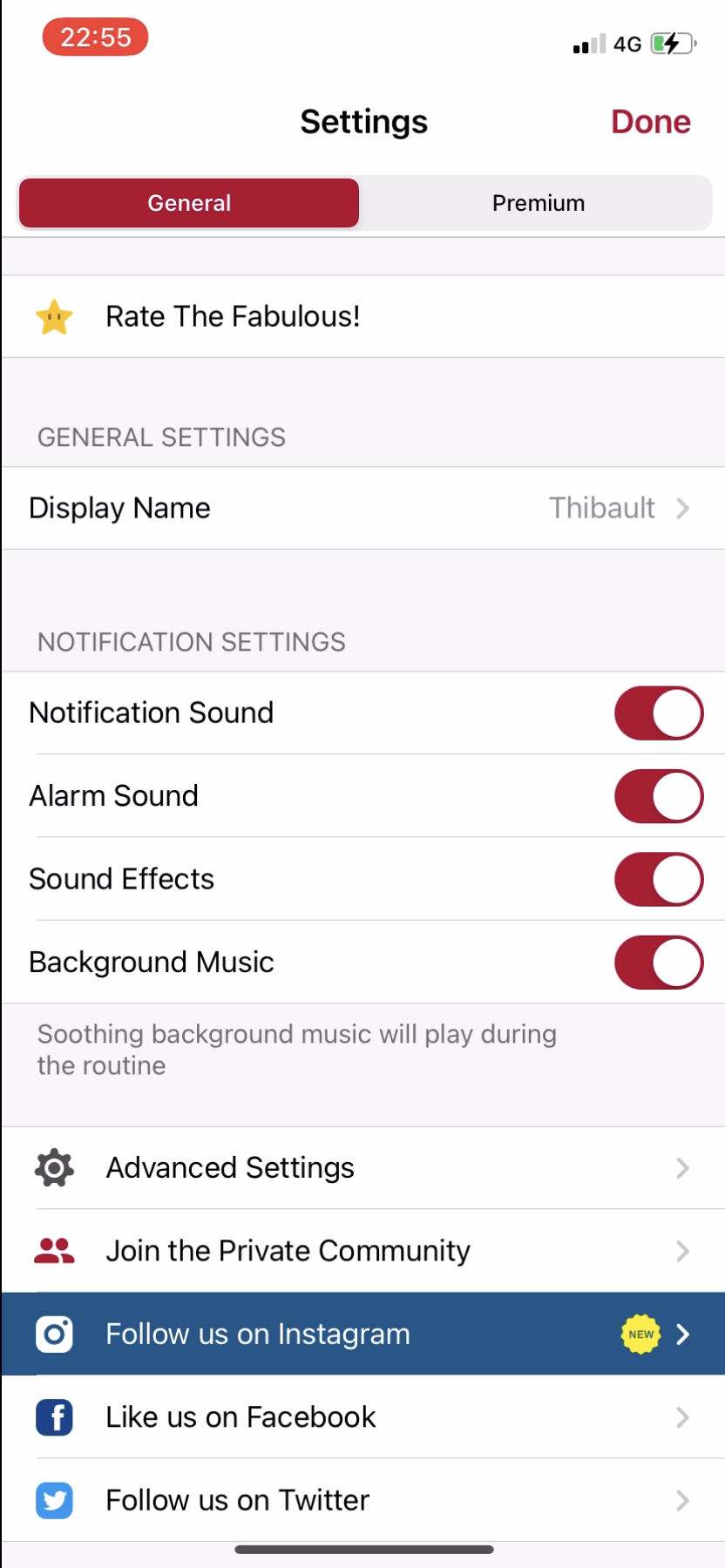725x1568 pixels.
Task: Switch to the Premium tab
Action: click(538, 202)
